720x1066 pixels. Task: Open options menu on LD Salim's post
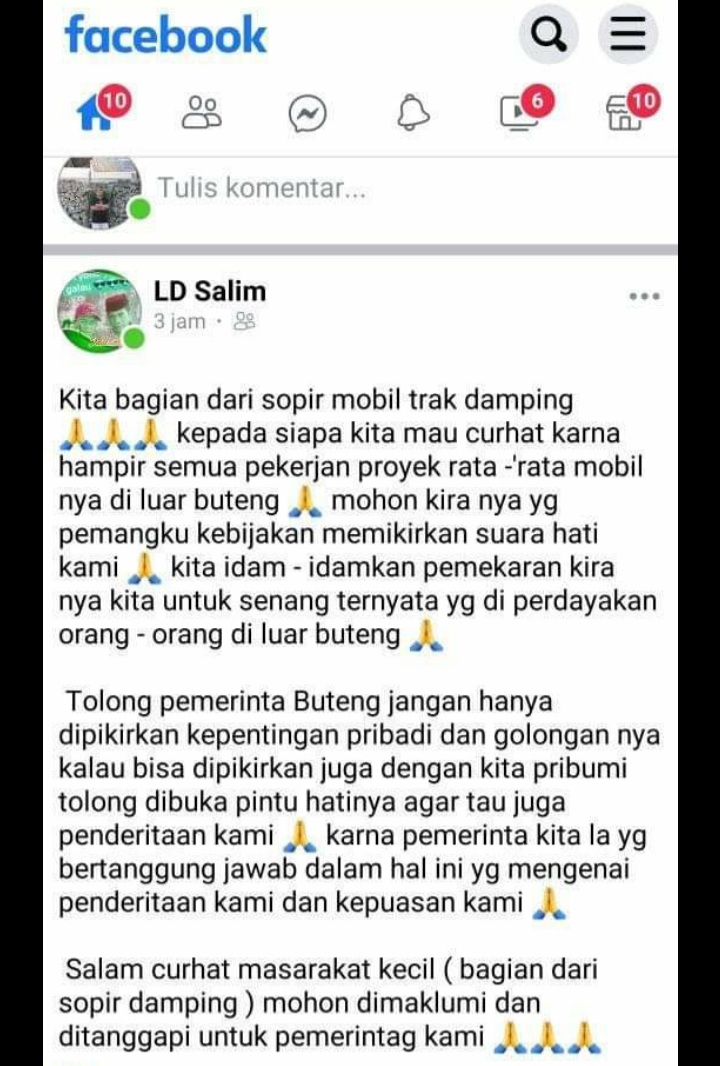(x=644, y=297)
